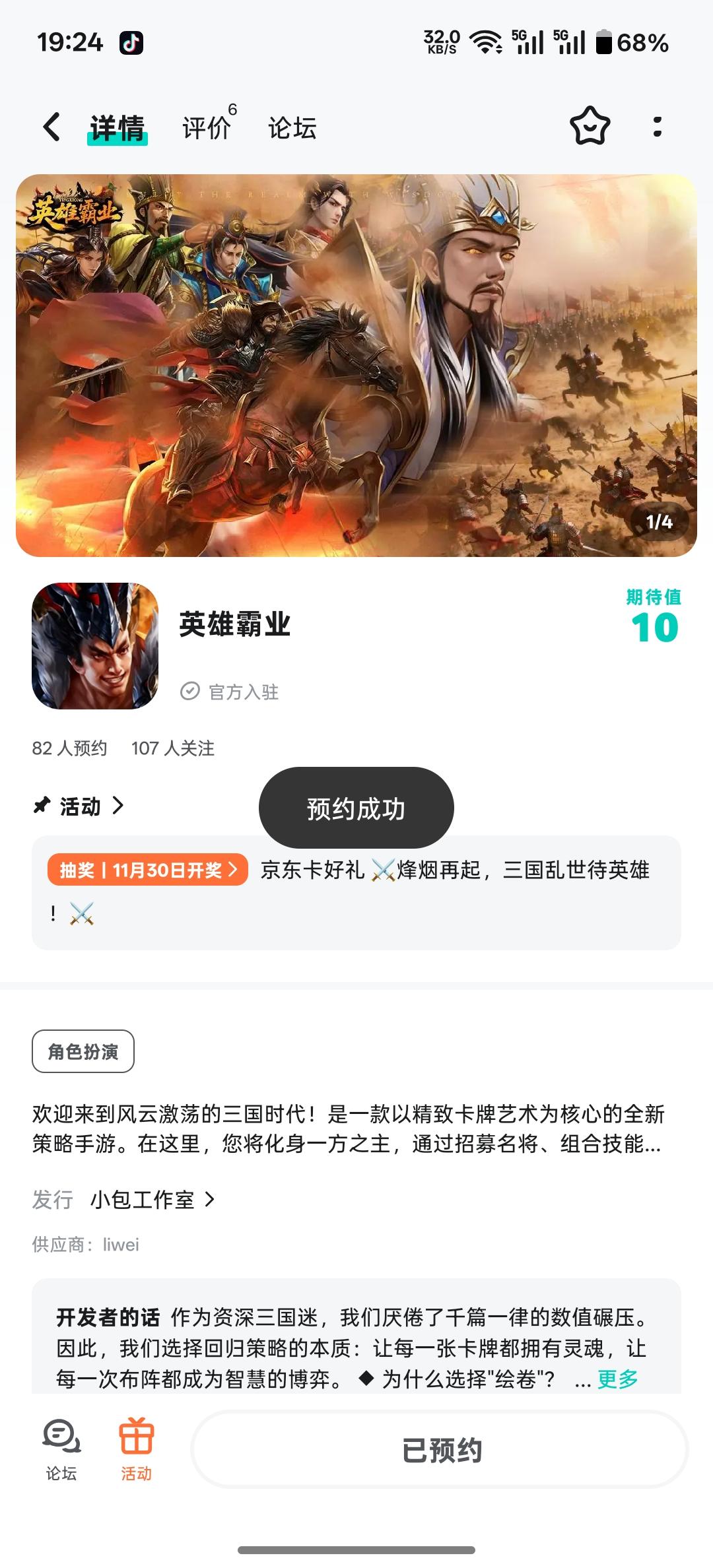Tap the 抽奖丨11月30日开奖 arrow
Viewport: 713px width, 1568px height.
pyautogui.click(x=234, y=870)
